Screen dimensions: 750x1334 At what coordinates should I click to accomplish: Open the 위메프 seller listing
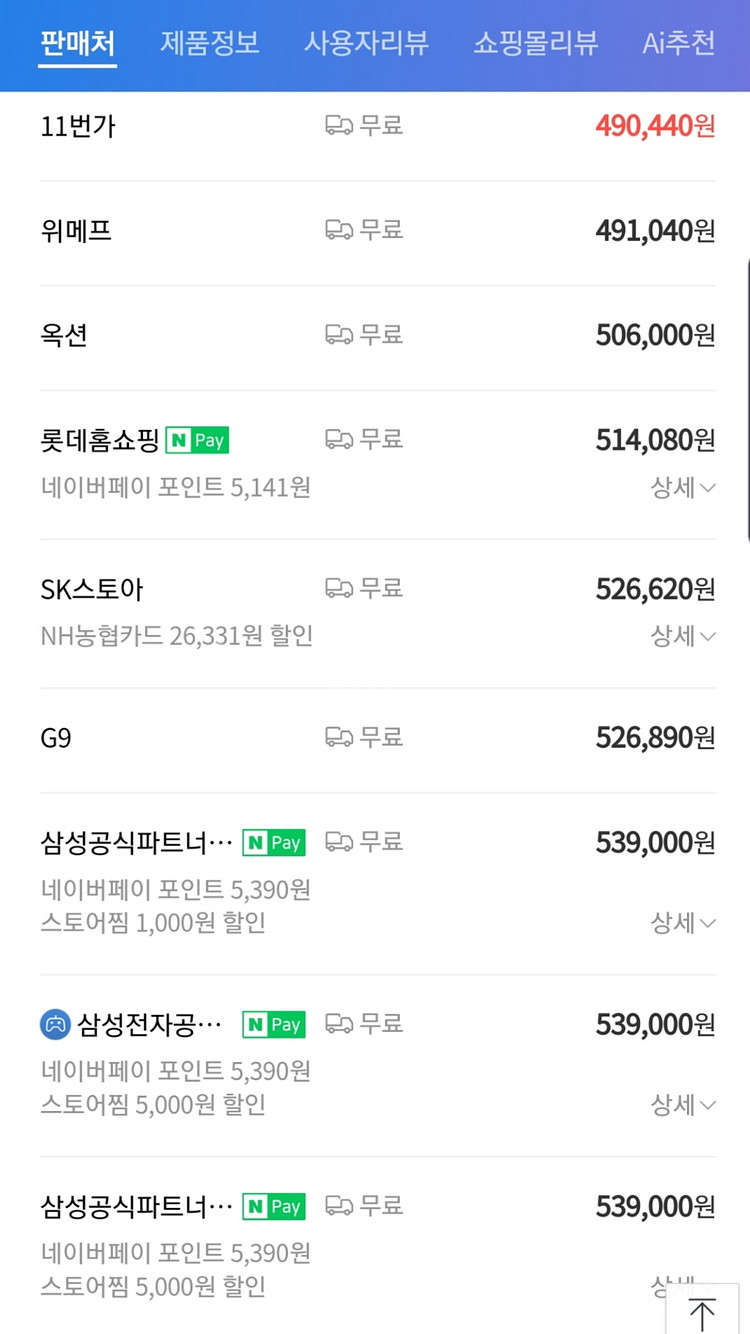77,229
